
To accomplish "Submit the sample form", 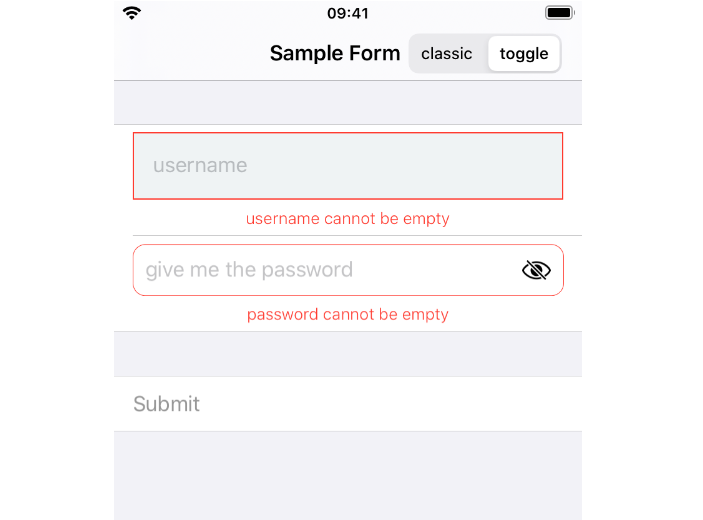I will coord(167,404).
